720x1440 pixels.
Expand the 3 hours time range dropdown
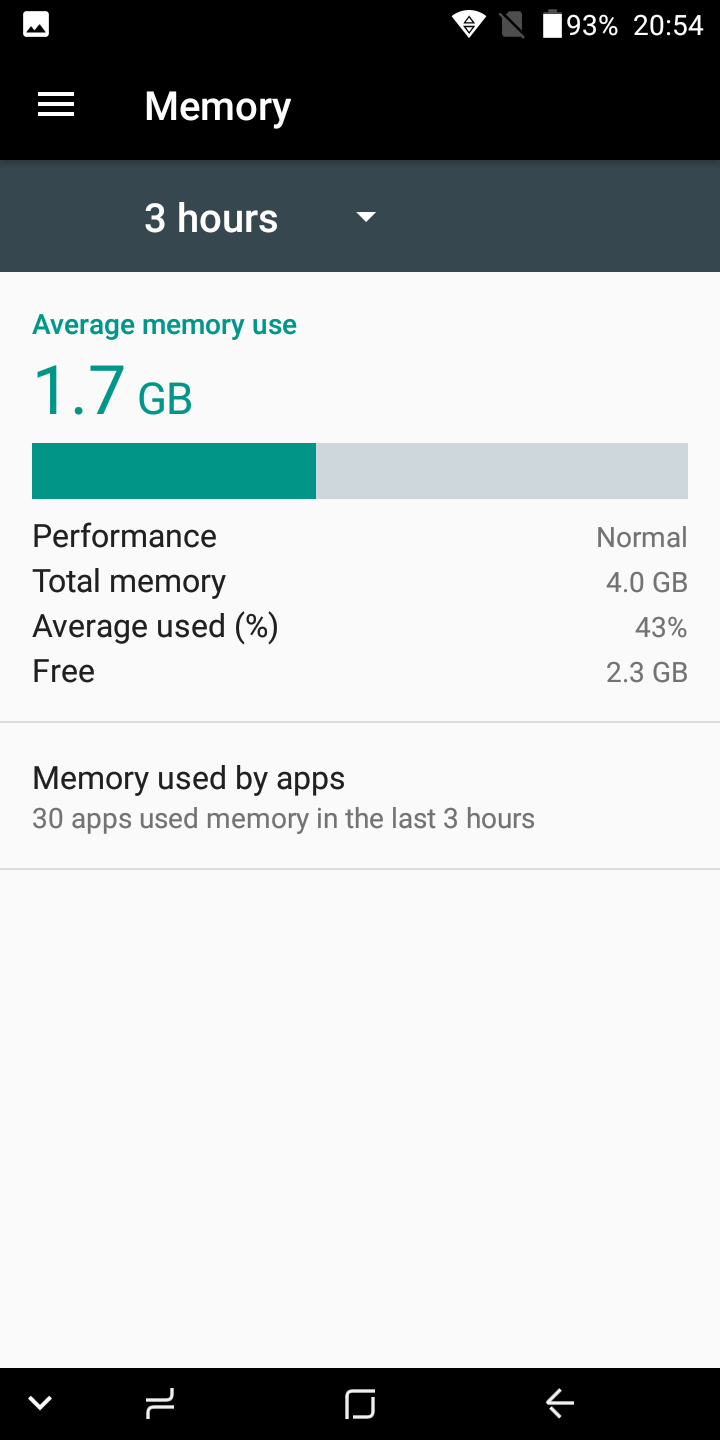[x=260, y=218]
